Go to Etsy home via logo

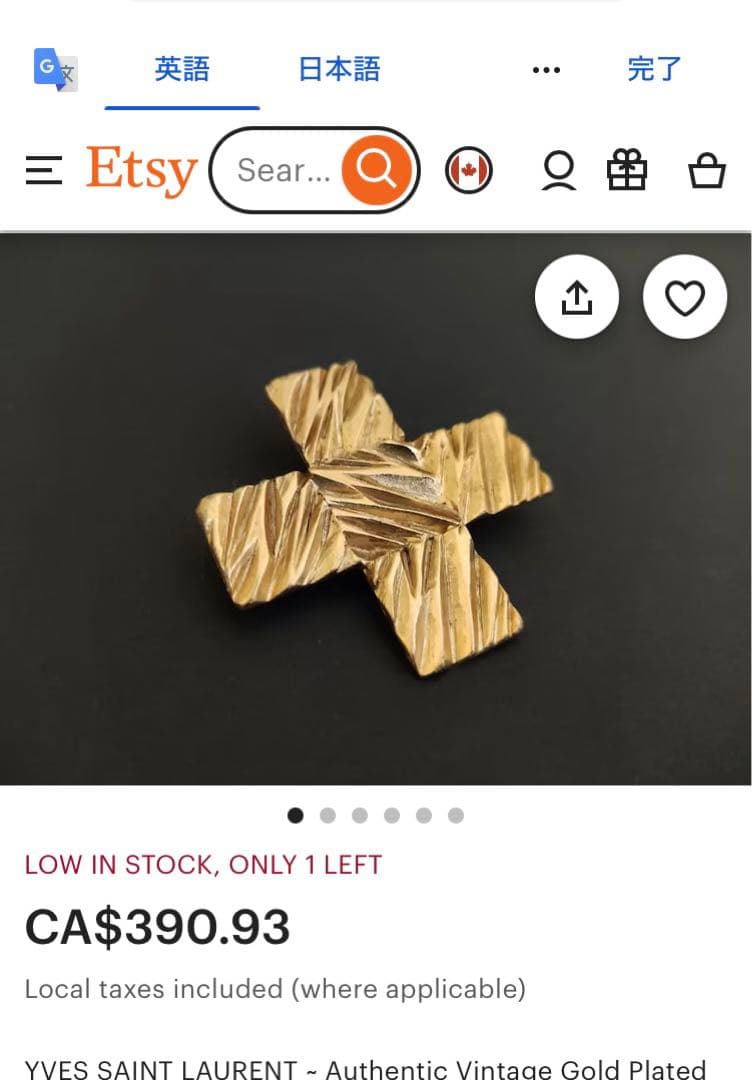pyautogui.click(x=141, y=171)
